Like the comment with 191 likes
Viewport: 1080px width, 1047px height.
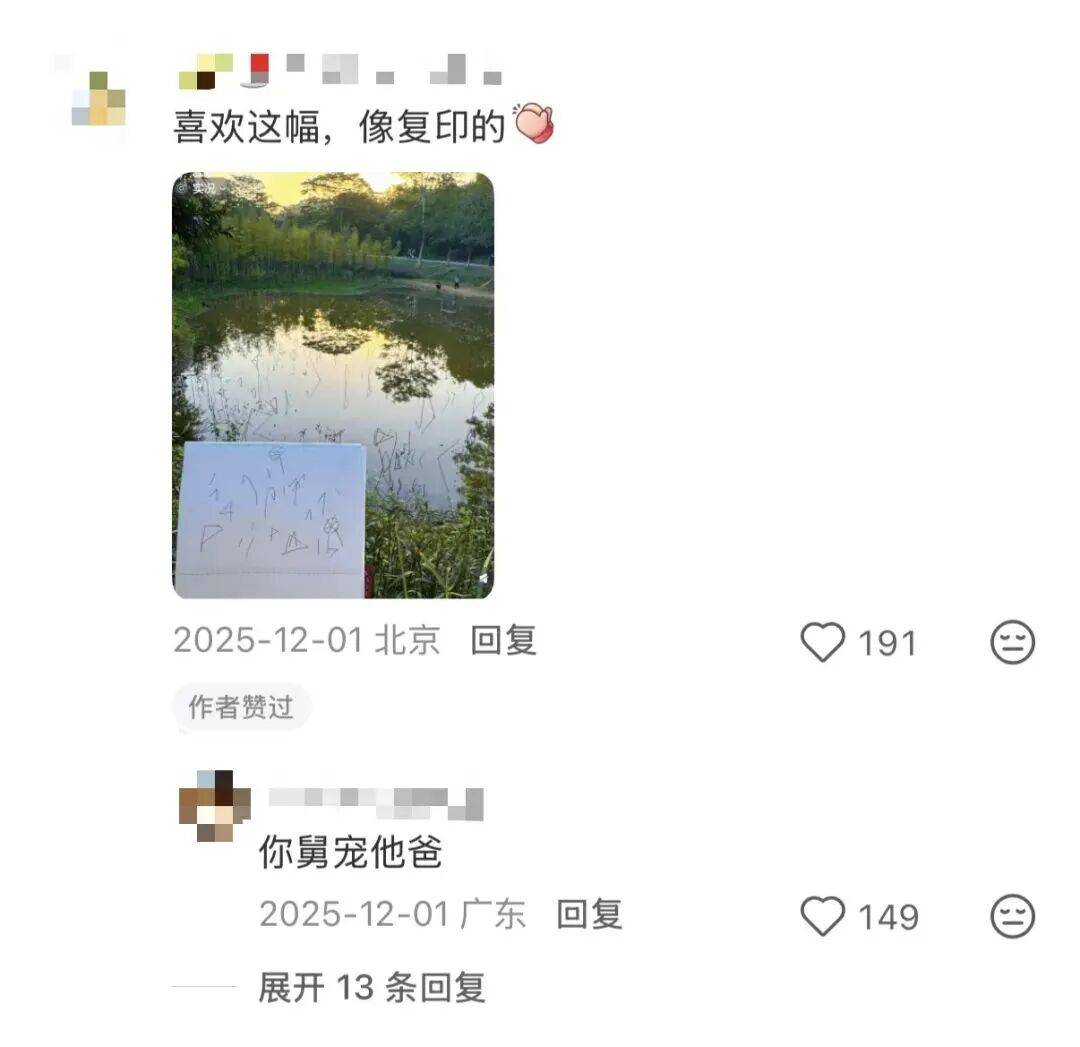pos(823,642)
